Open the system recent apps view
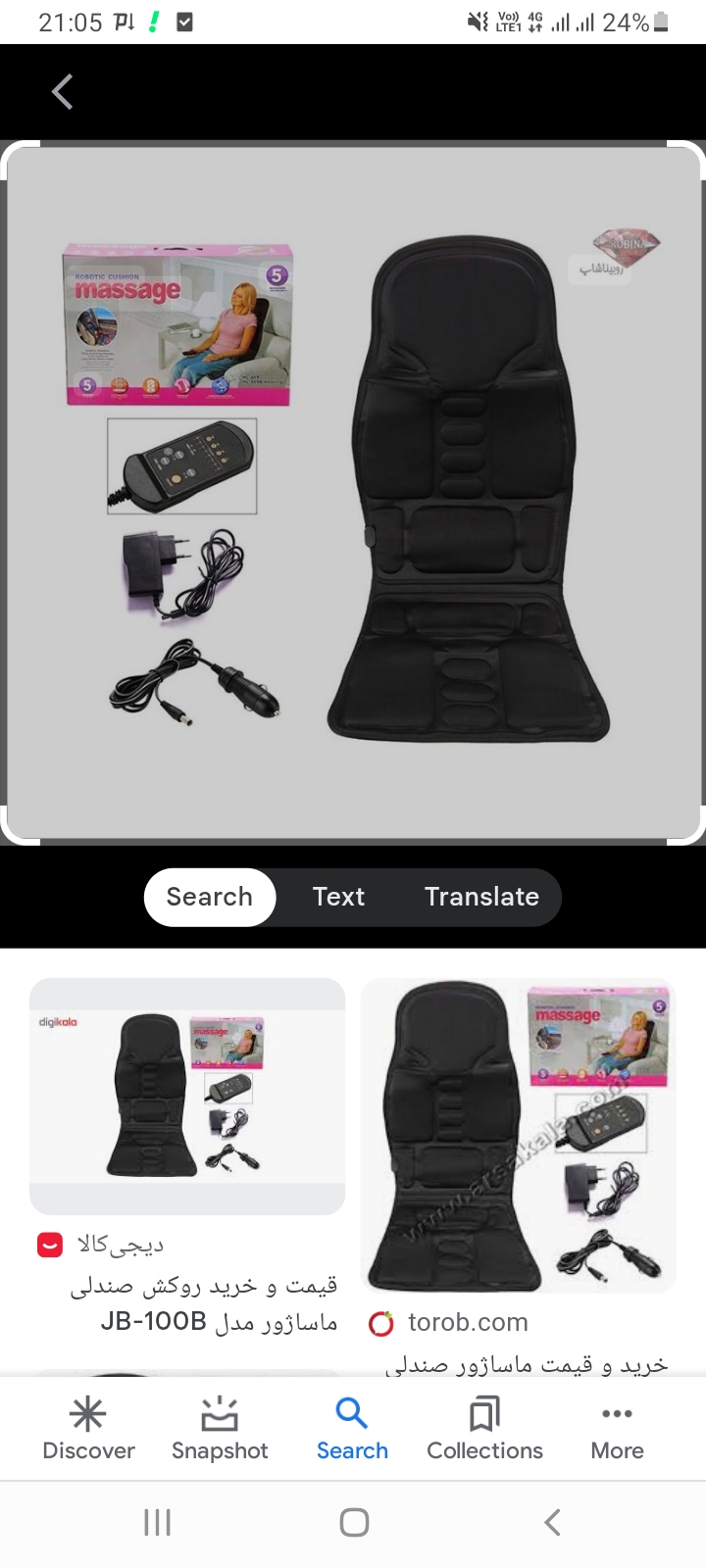 (157, 1522)
